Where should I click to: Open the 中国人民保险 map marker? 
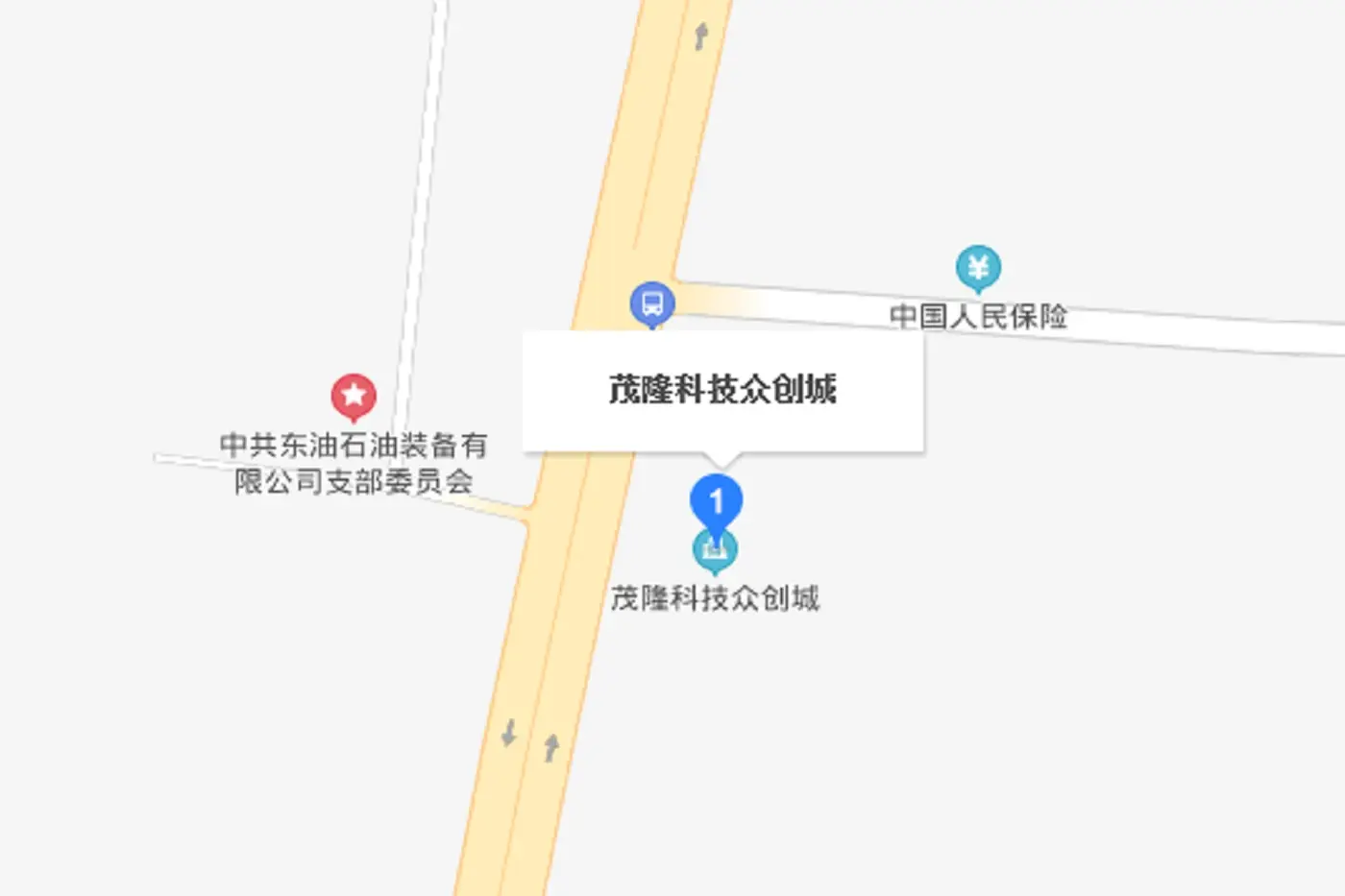coord(978,267)
